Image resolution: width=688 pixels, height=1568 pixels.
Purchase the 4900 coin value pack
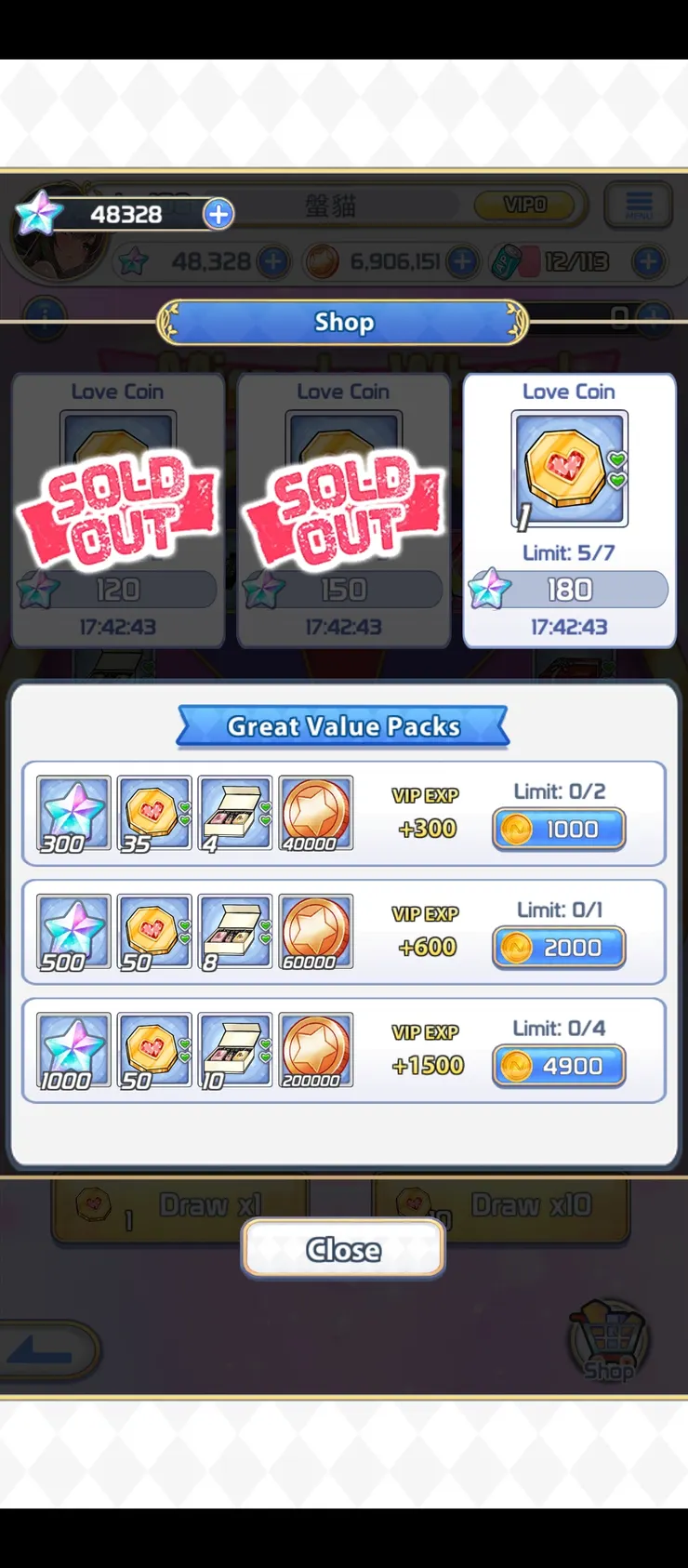click(559, 1066)
